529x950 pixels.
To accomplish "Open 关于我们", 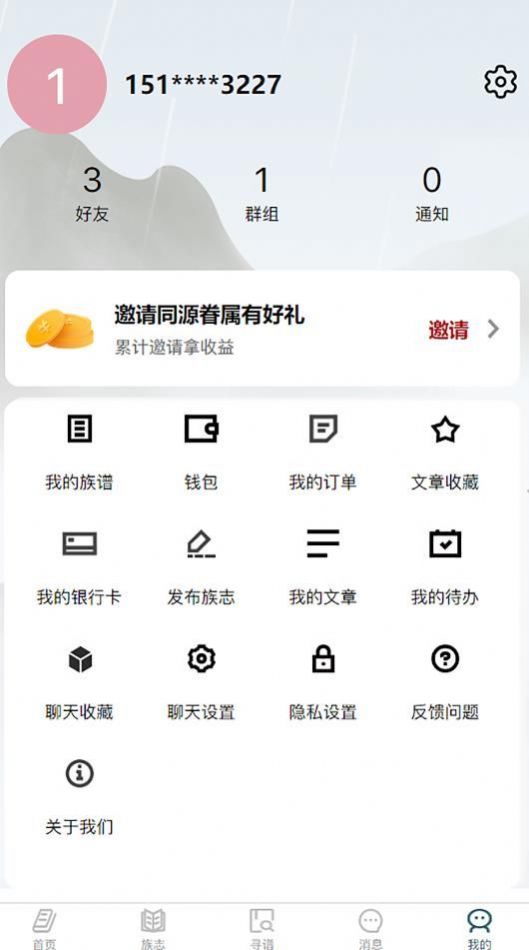I will tap(79, 797).
